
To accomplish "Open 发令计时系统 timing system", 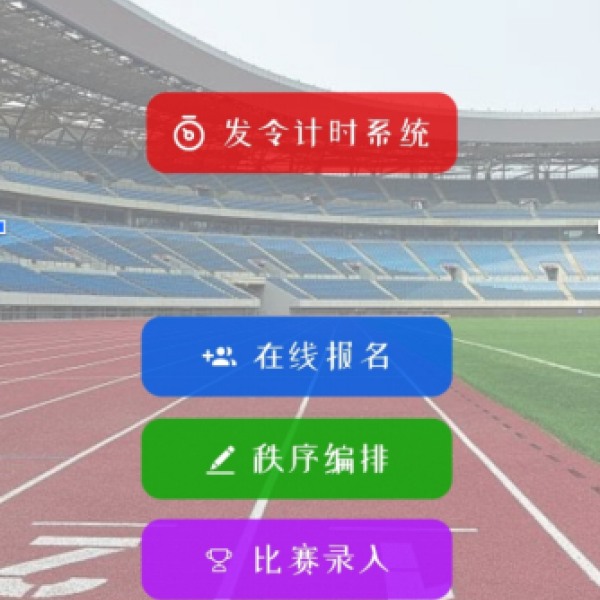I will tap(301, 133).
